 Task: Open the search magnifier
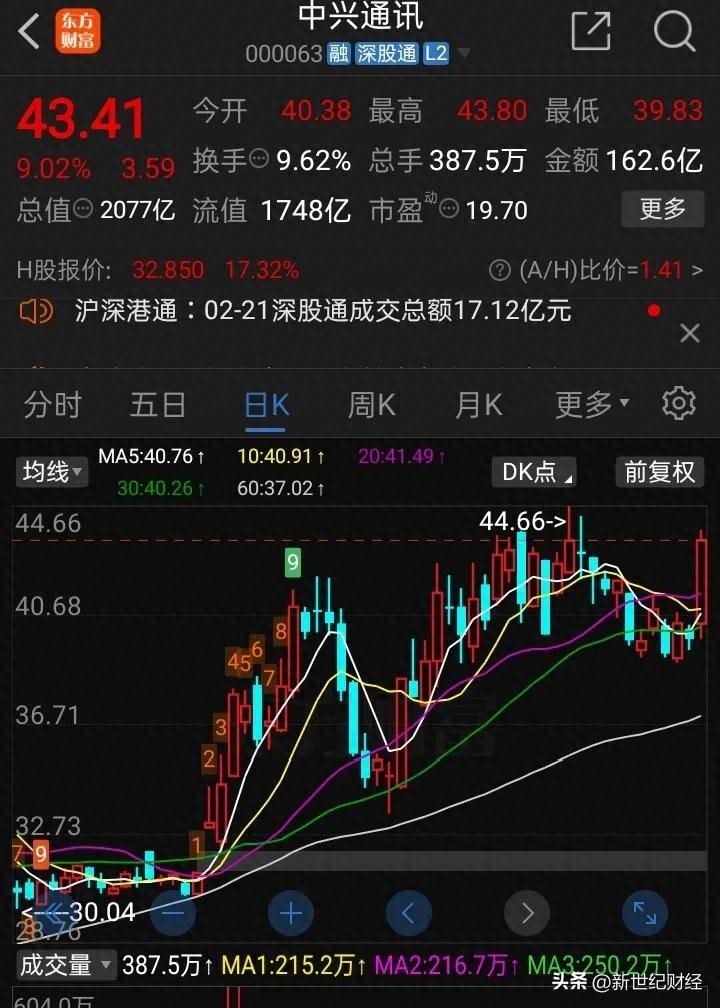[674, 32]
